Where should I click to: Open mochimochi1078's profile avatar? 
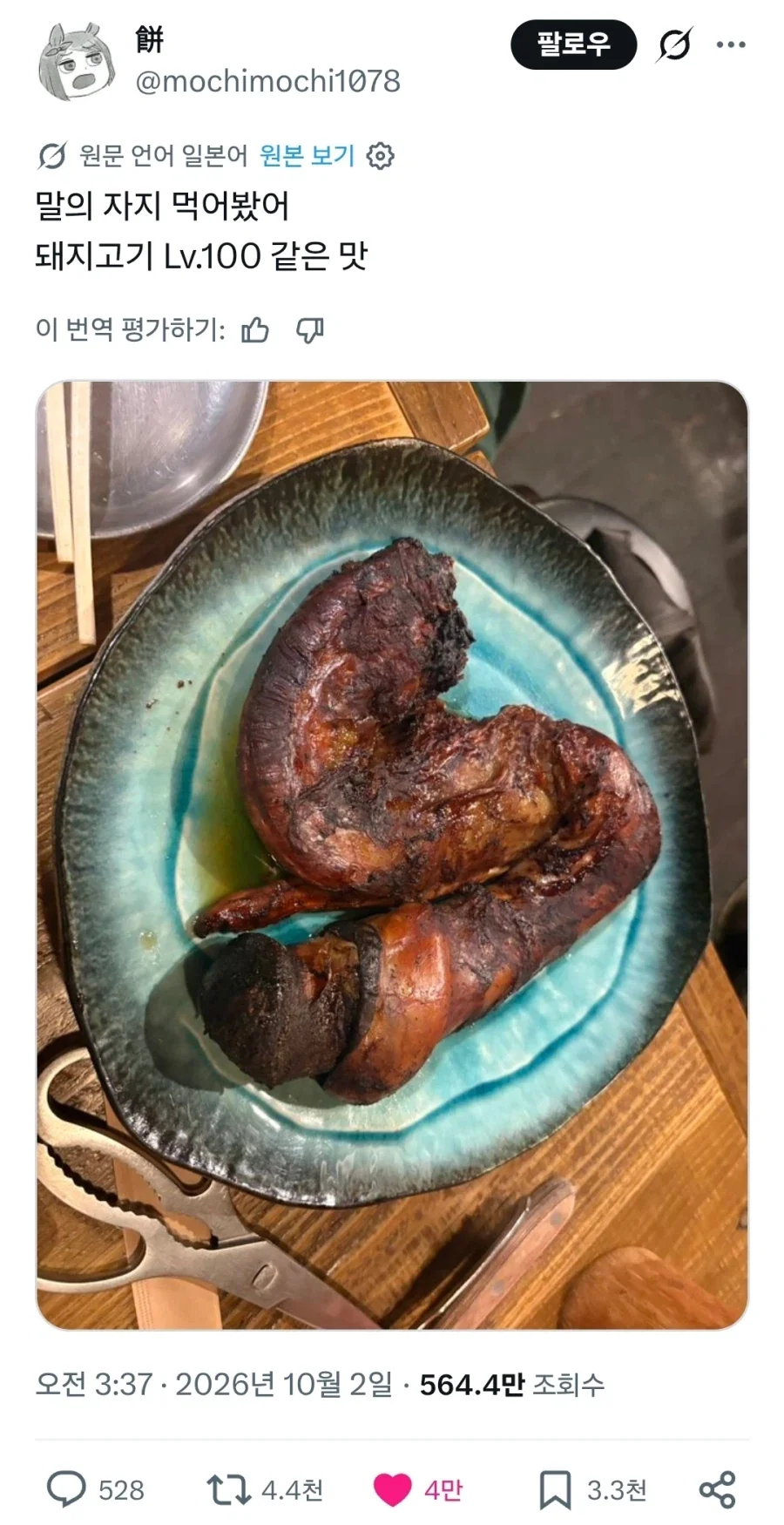(x=78, y=62)
